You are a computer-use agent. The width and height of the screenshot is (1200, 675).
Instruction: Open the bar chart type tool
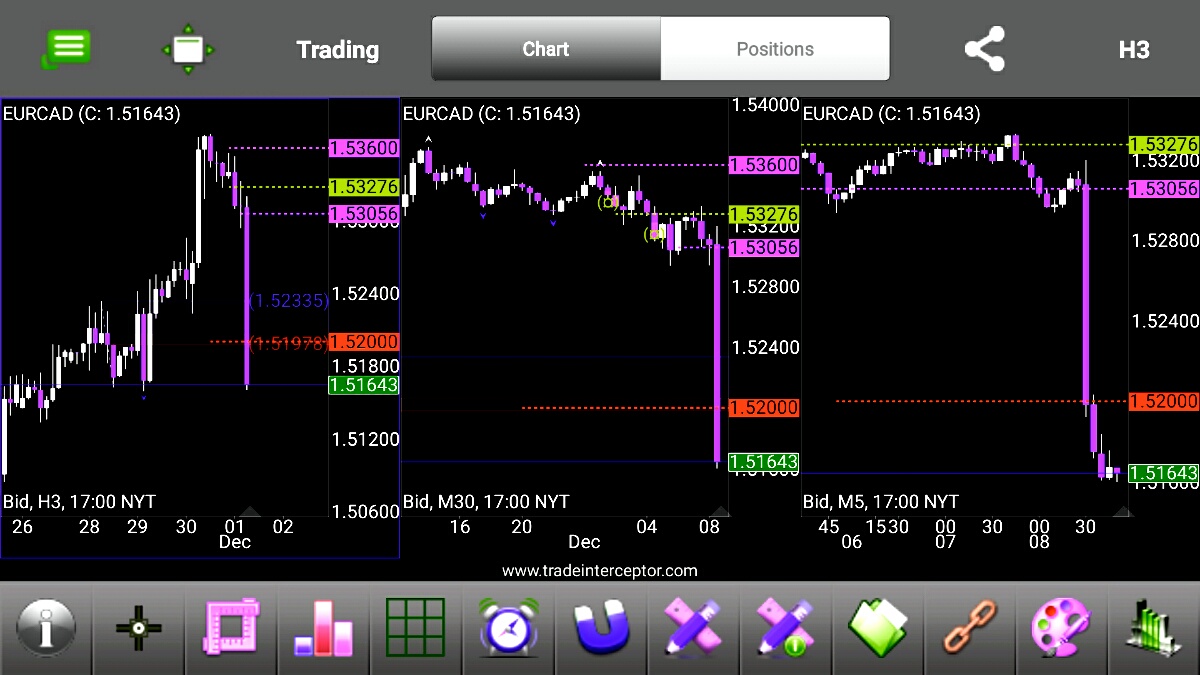(x=323, y=629)
